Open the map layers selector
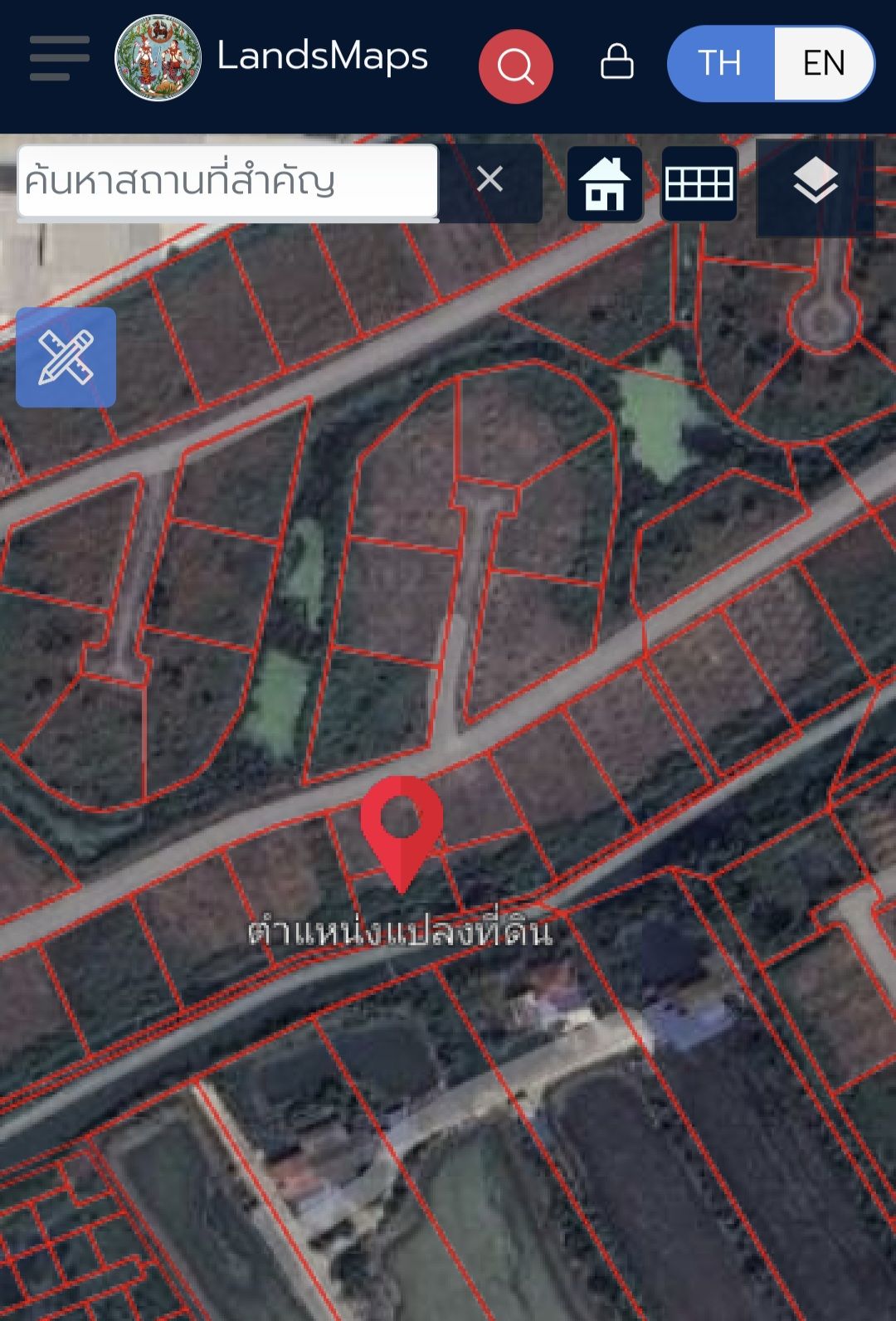This screenshot has width=896, height=1321. pos(816,183)
